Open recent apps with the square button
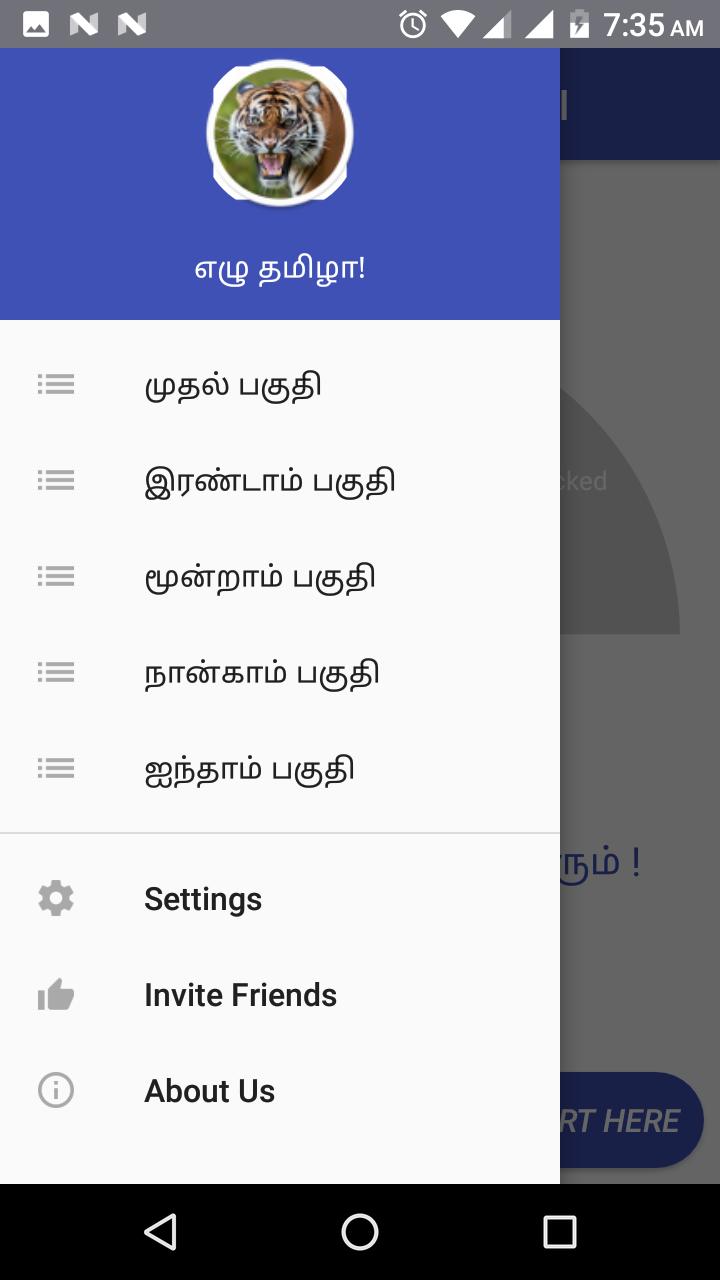The height and width of the screenshot is (1280, 720). 560,1232
